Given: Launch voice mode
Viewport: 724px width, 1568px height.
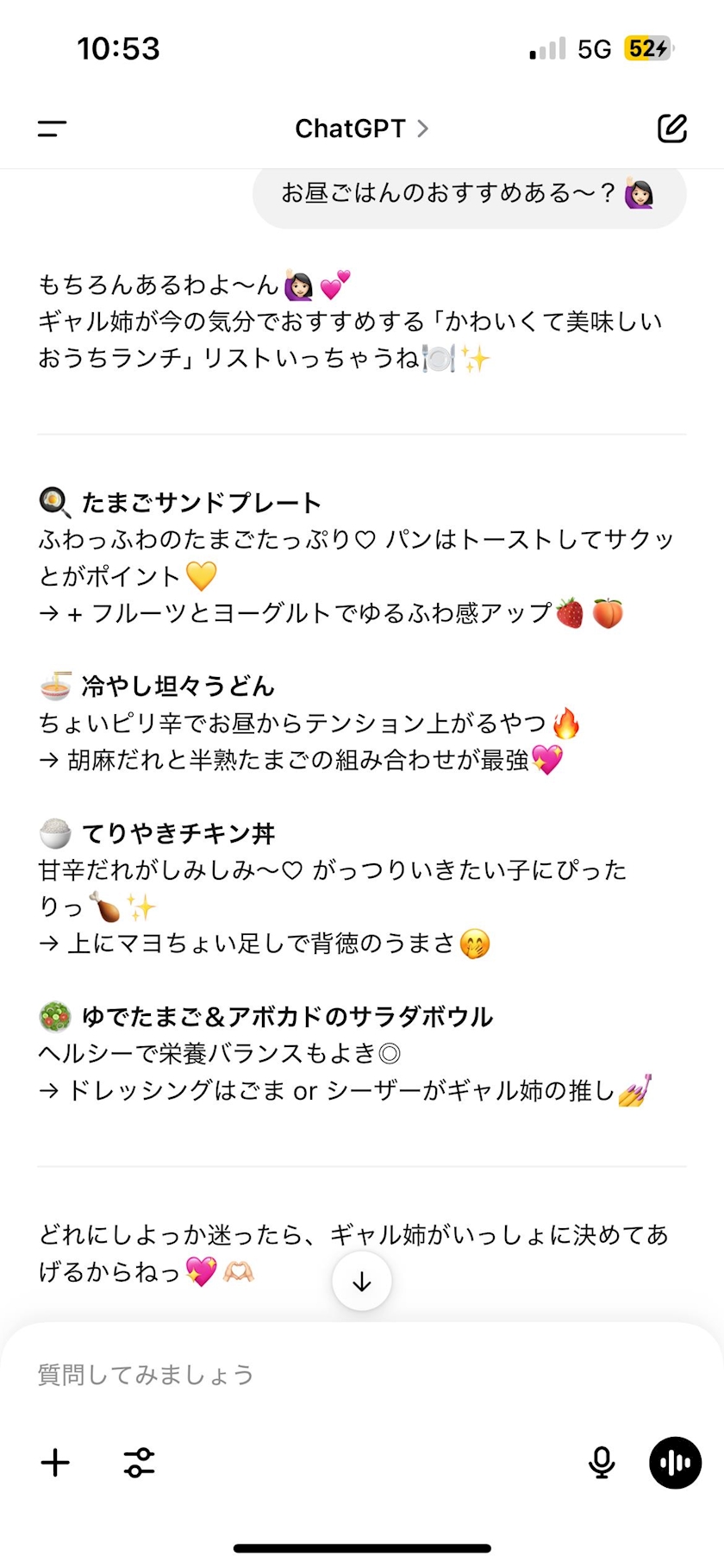Looking at the screenshot, I should point(675,1463).
